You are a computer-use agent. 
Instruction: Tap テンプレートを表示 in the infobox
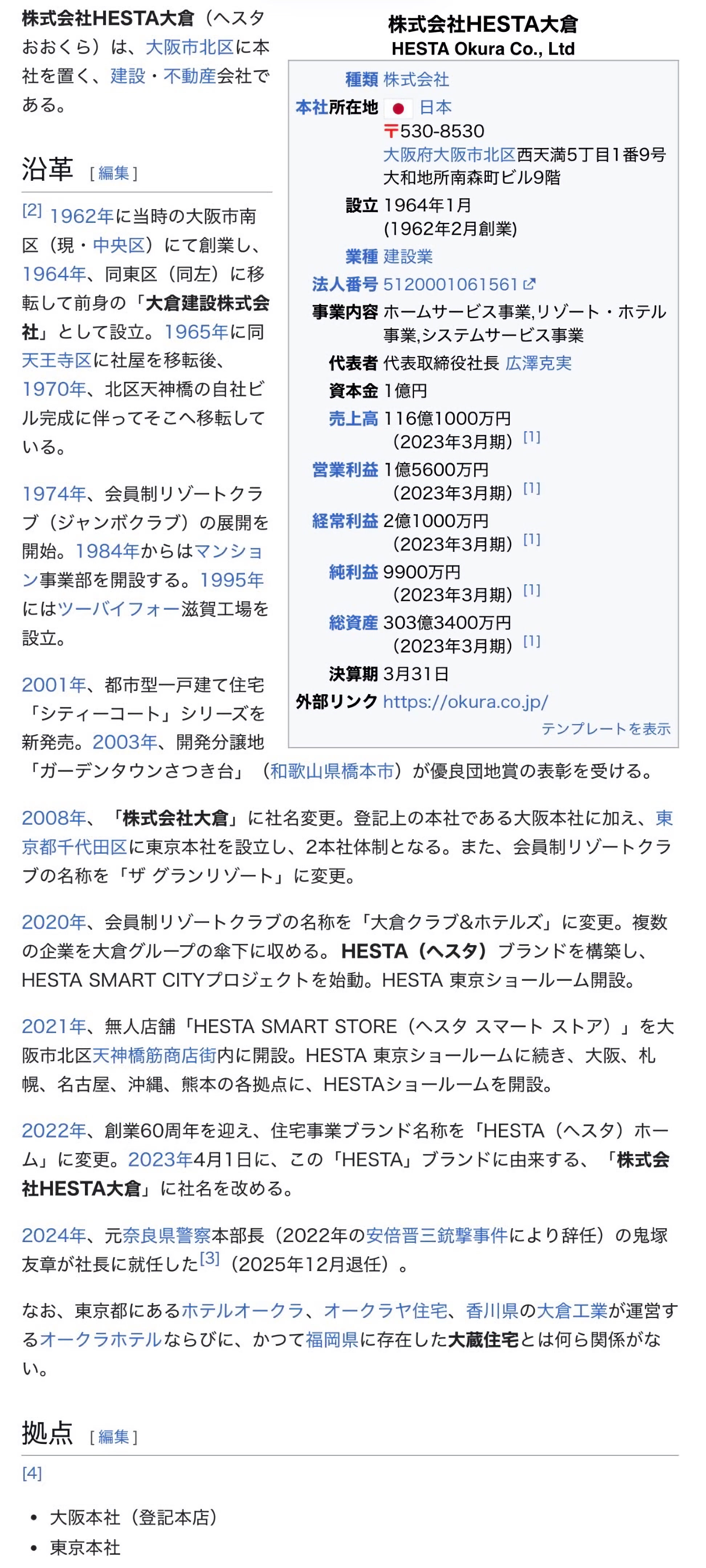(x=605, y=728)
